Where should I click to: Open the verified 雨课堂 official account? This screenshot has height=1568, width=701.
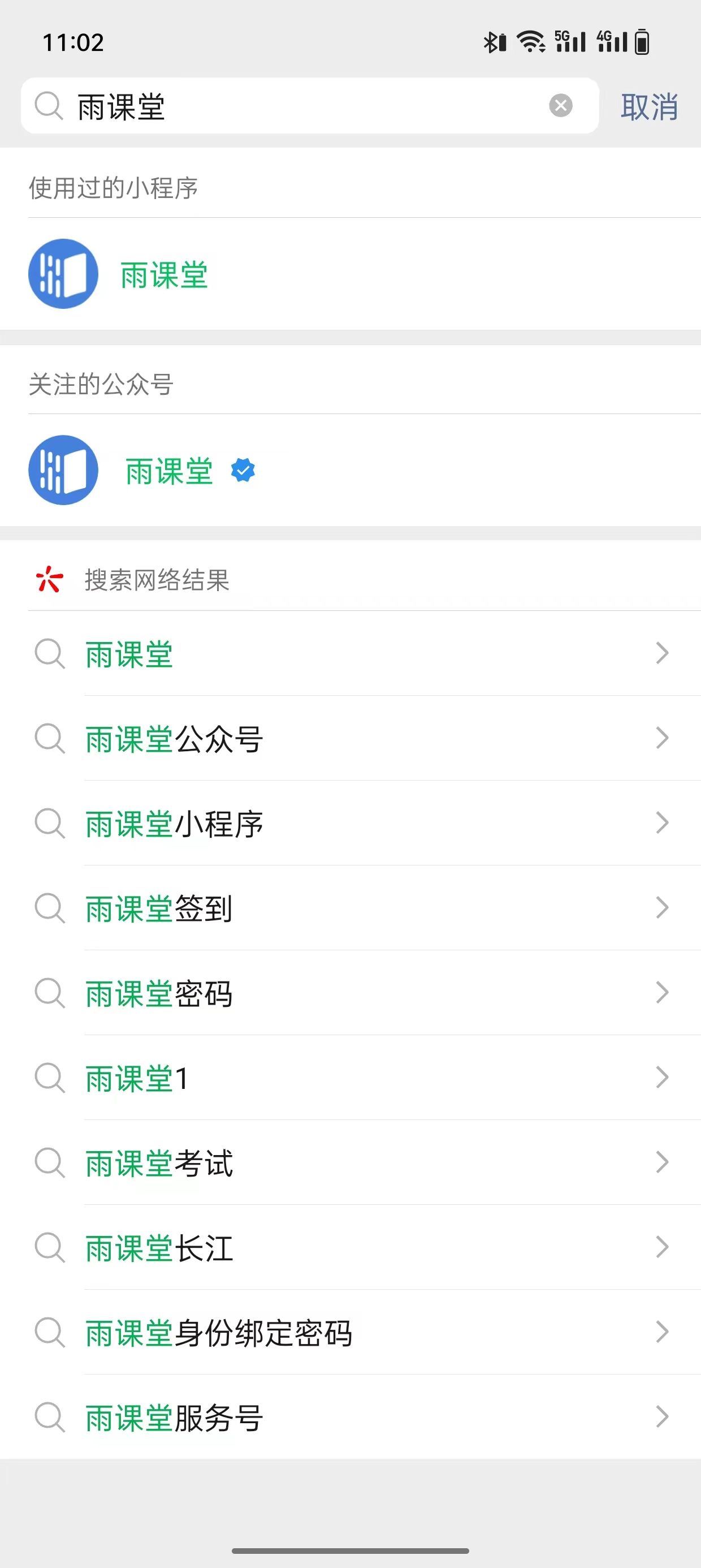pos(350,470)
